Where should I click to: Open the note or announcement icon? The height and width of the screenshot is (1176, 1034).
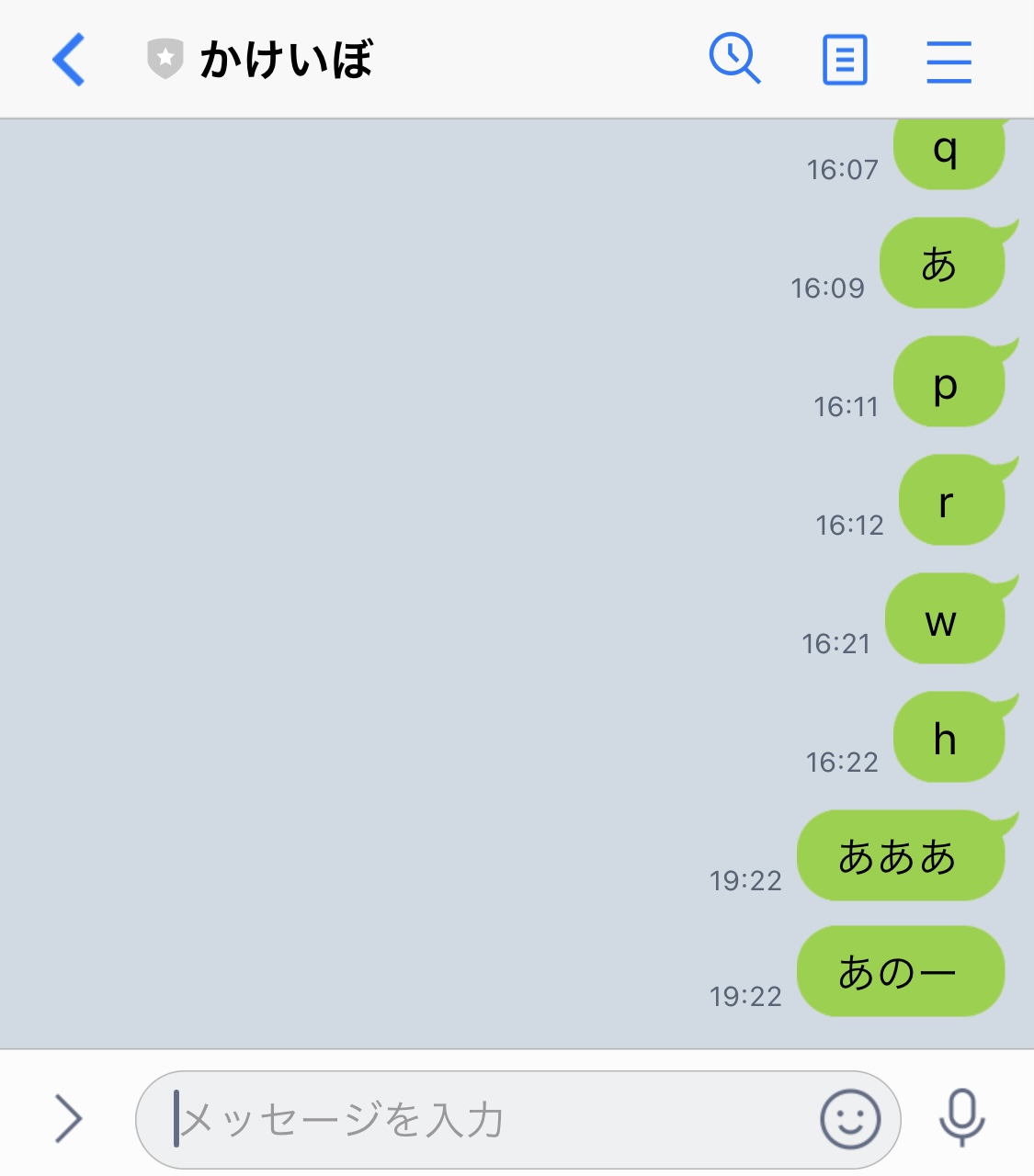coord(844,58)
